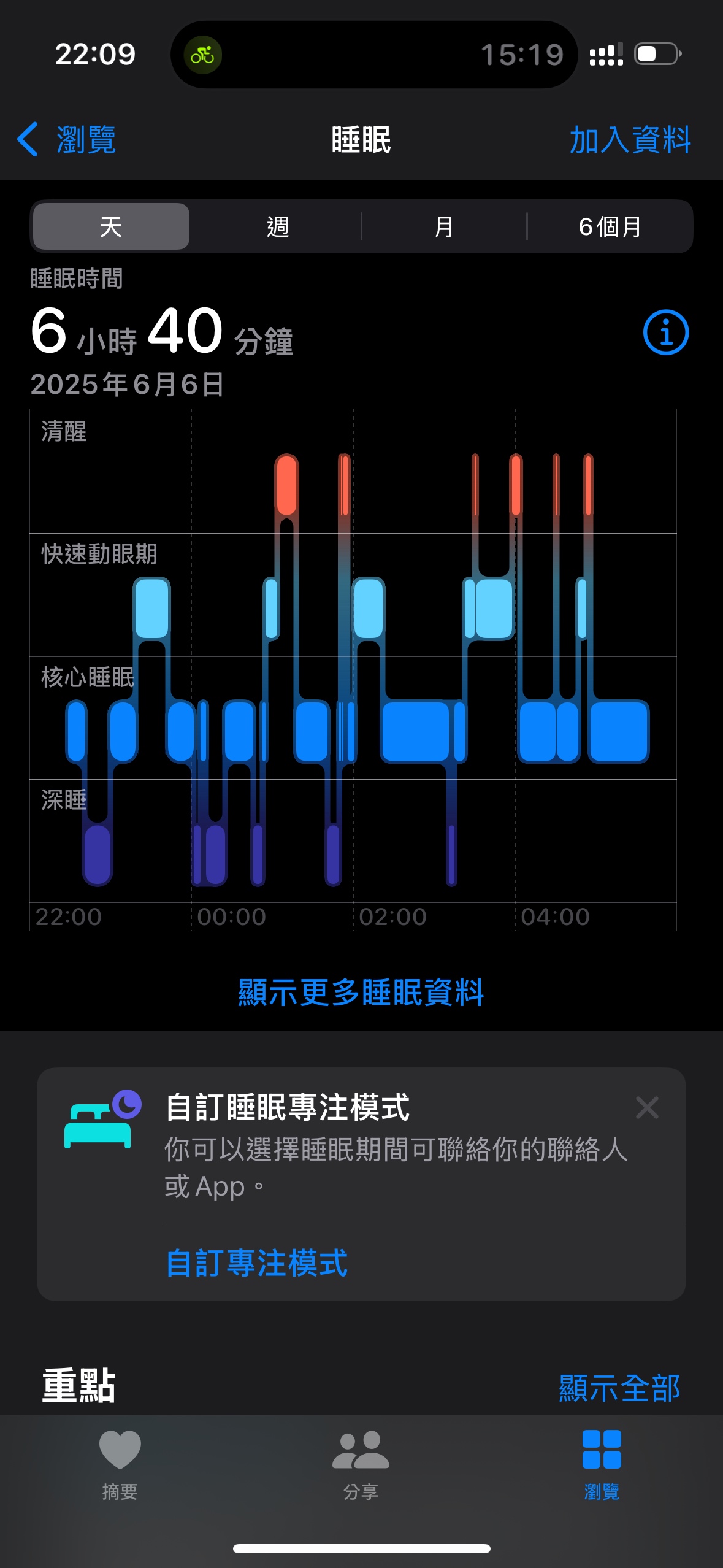Screen dimensions: 723x1568
Task: Open the sleep info icon
Action: [x=665, y=332]
